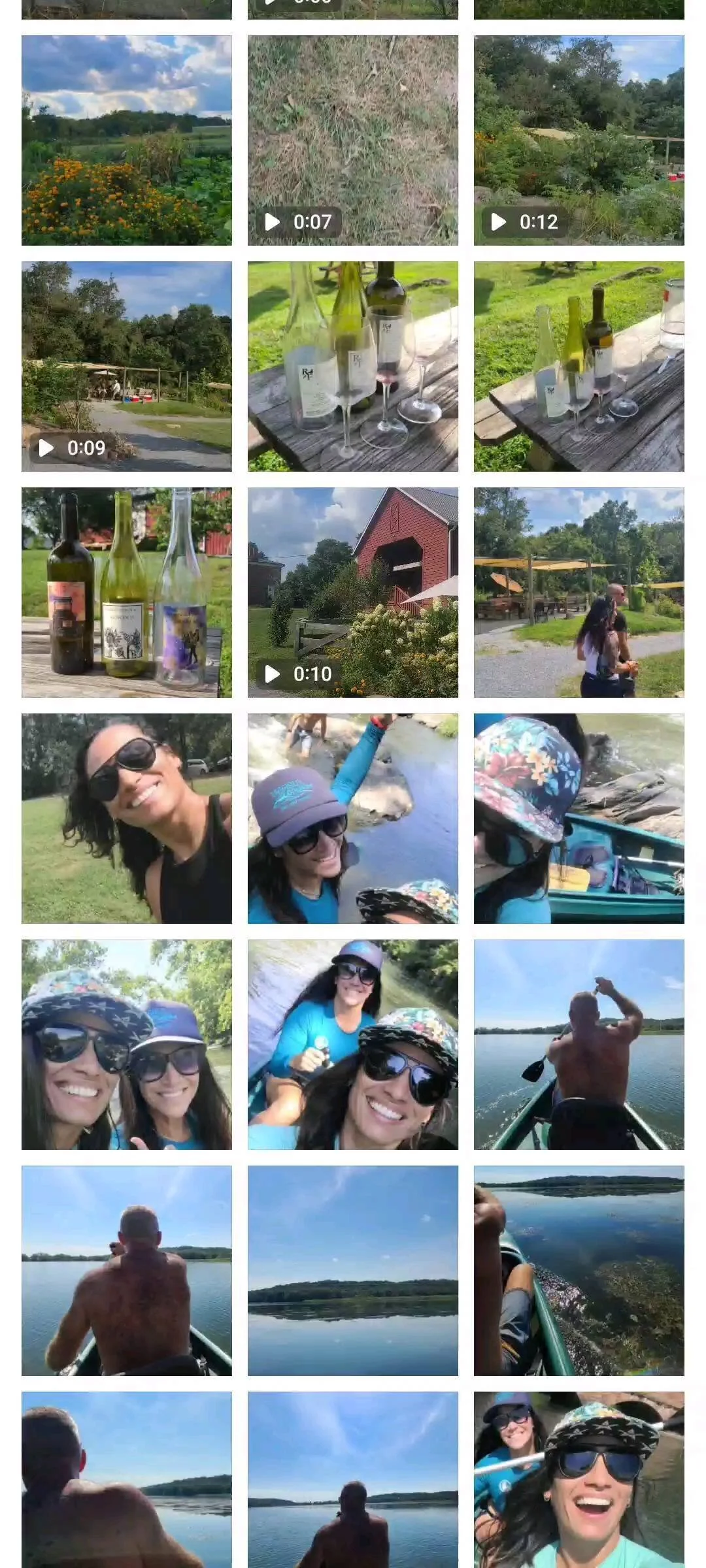View the two women close-up selfie under trees

point(126,1045)
